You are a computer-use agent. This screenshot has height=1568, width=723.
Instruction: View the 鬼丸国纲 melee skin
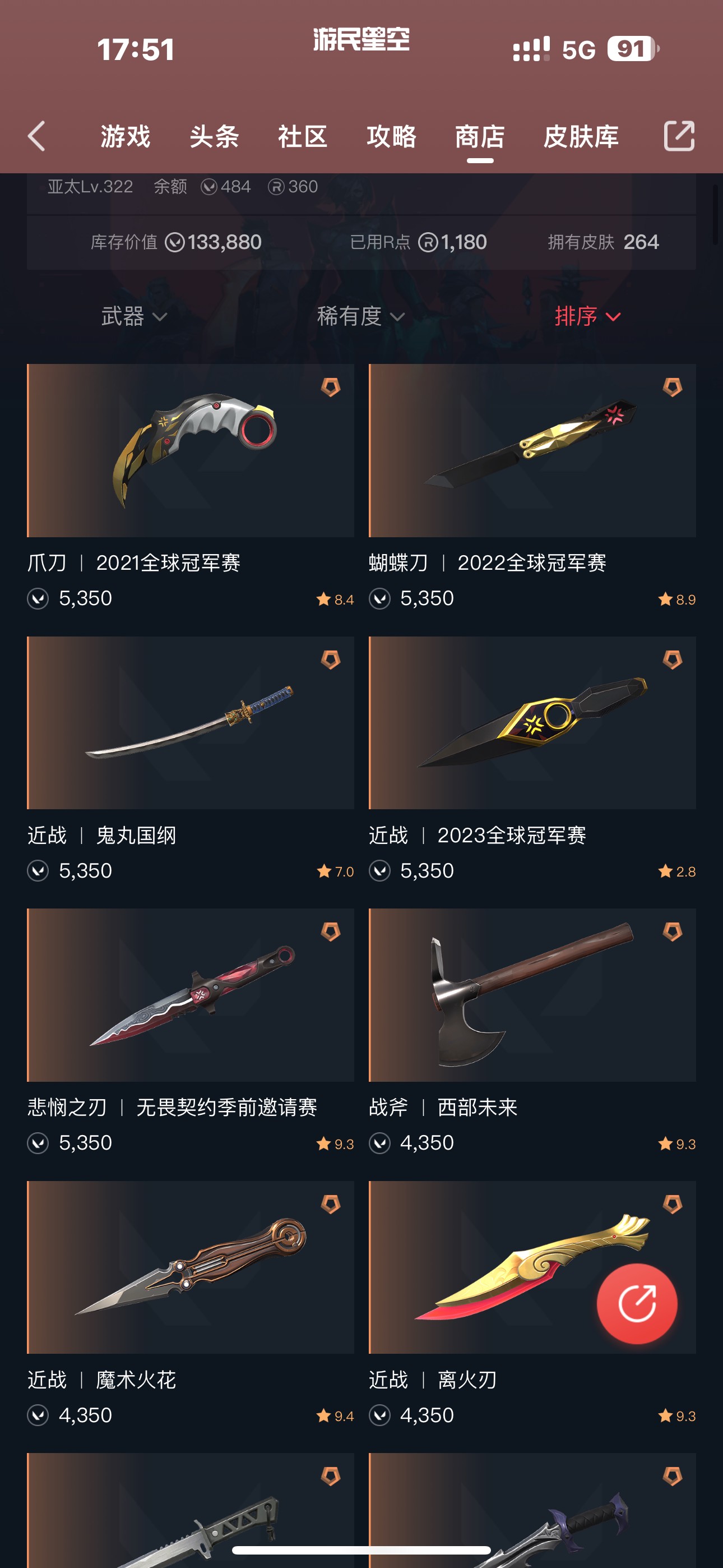coord(191,722)
